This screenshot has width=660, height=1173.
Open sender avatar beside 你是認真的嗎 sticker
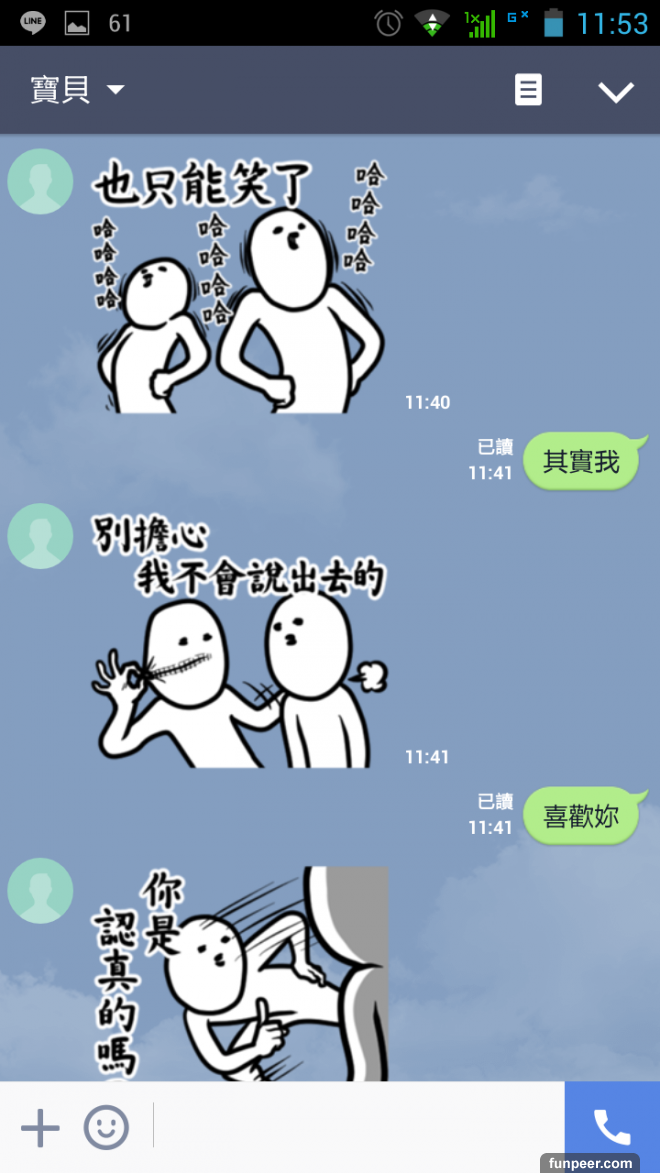(40, 890)
